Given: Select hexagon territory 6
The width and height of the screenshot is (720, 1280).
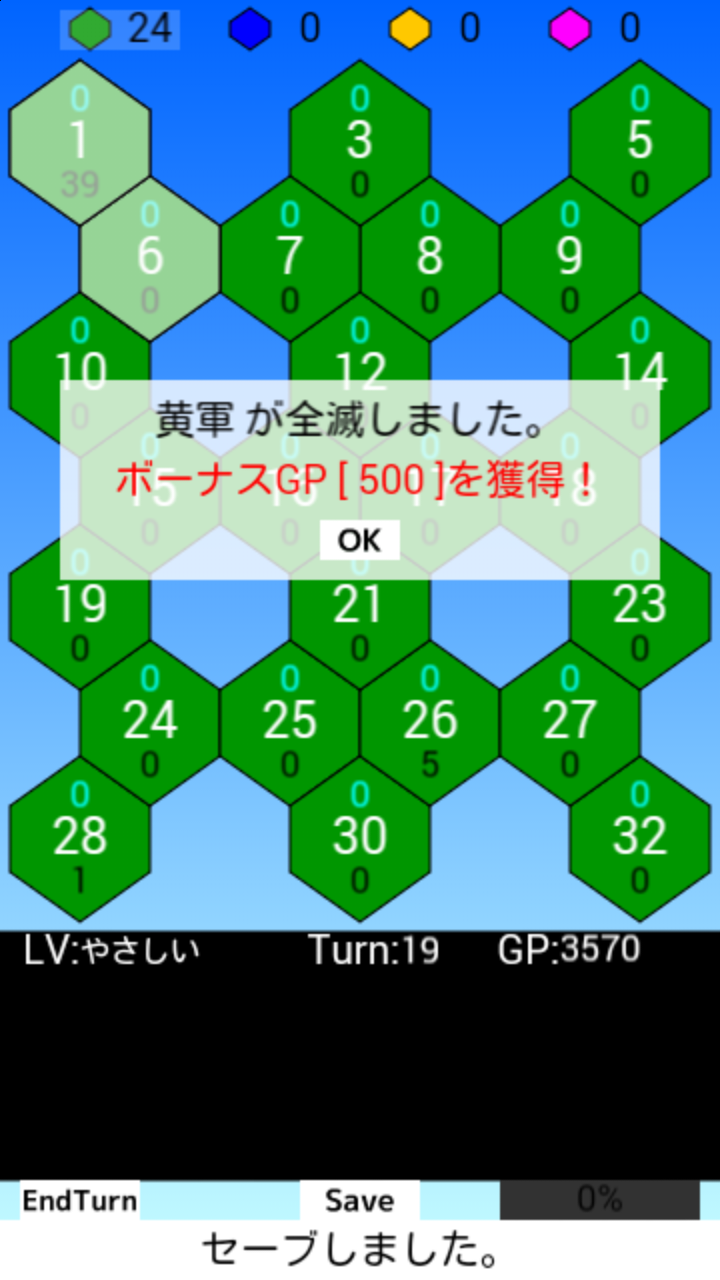Looking at the screenshot, I should (150, 258).
